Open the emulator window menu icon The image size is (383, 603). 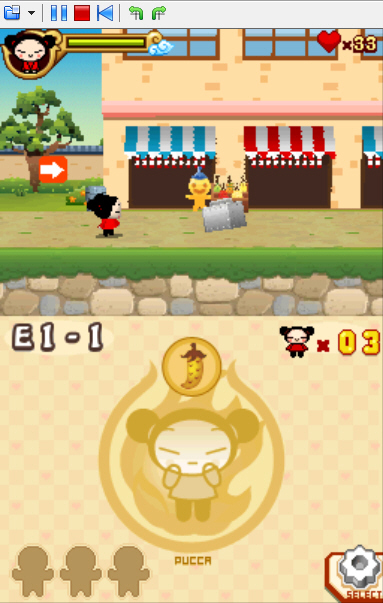12,13
